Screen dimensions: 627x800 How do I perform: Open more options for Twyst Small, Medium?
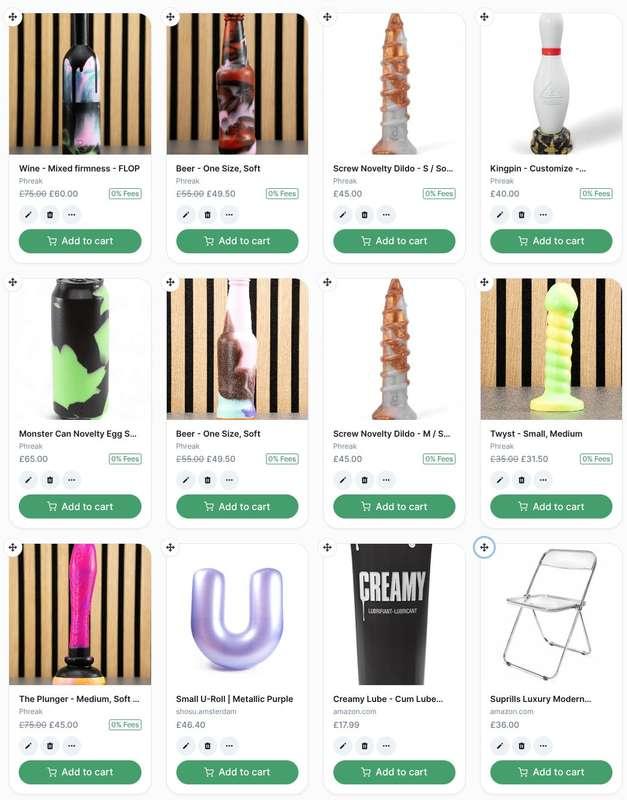click(543, 480)
